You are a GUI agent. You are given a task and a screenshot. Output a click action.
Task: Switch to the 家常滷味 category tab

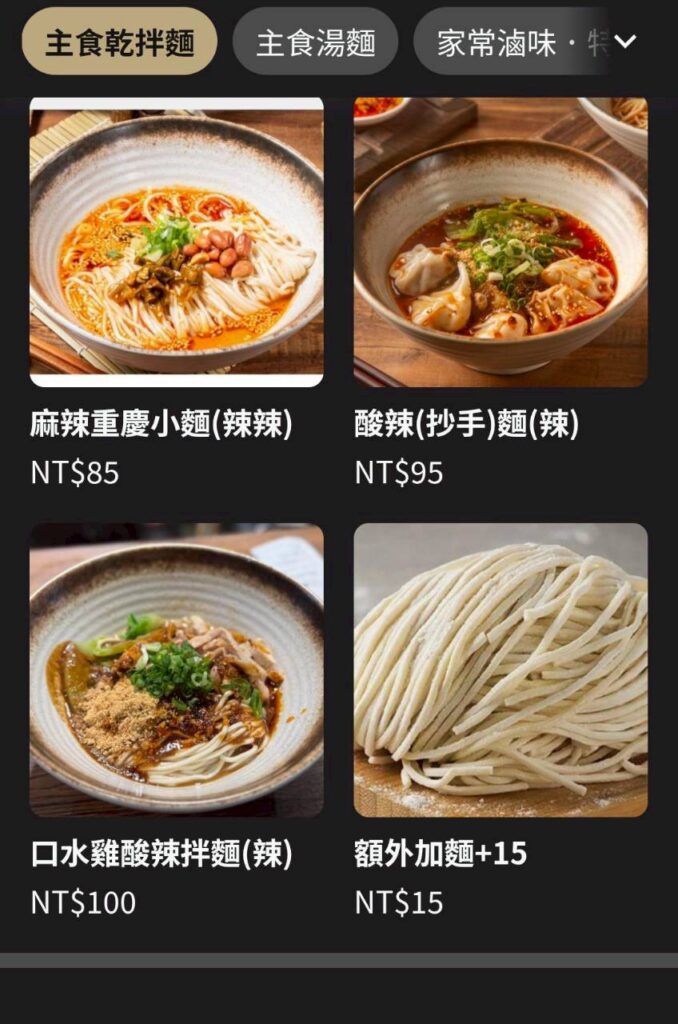coord(510,42)
